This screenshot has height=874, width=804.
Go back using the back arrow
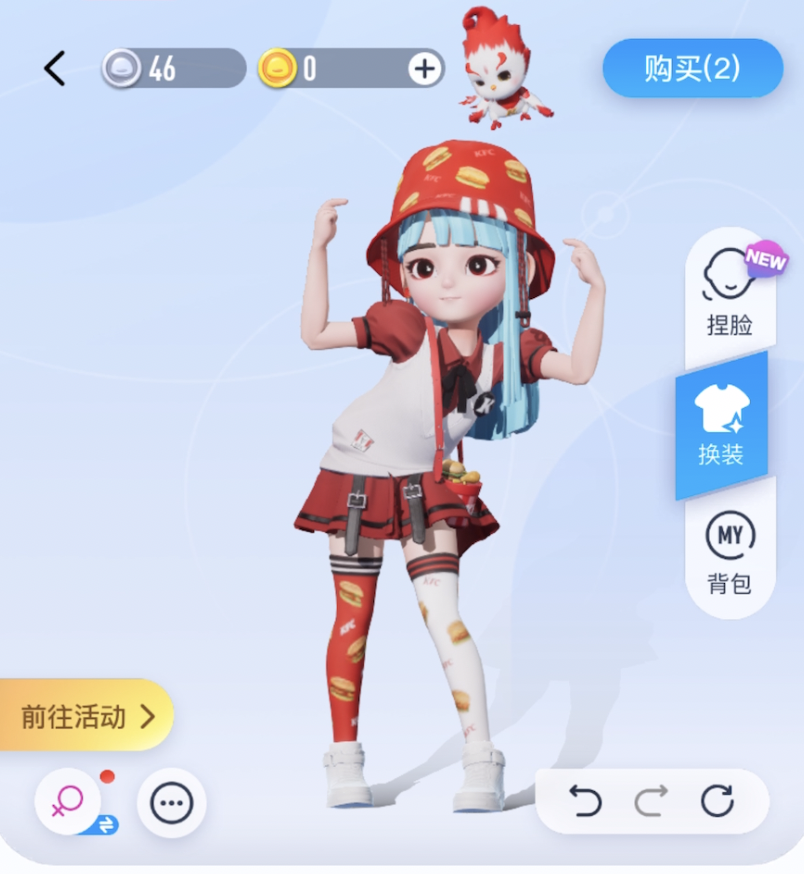pyautogui.click(x=55, y=68)
